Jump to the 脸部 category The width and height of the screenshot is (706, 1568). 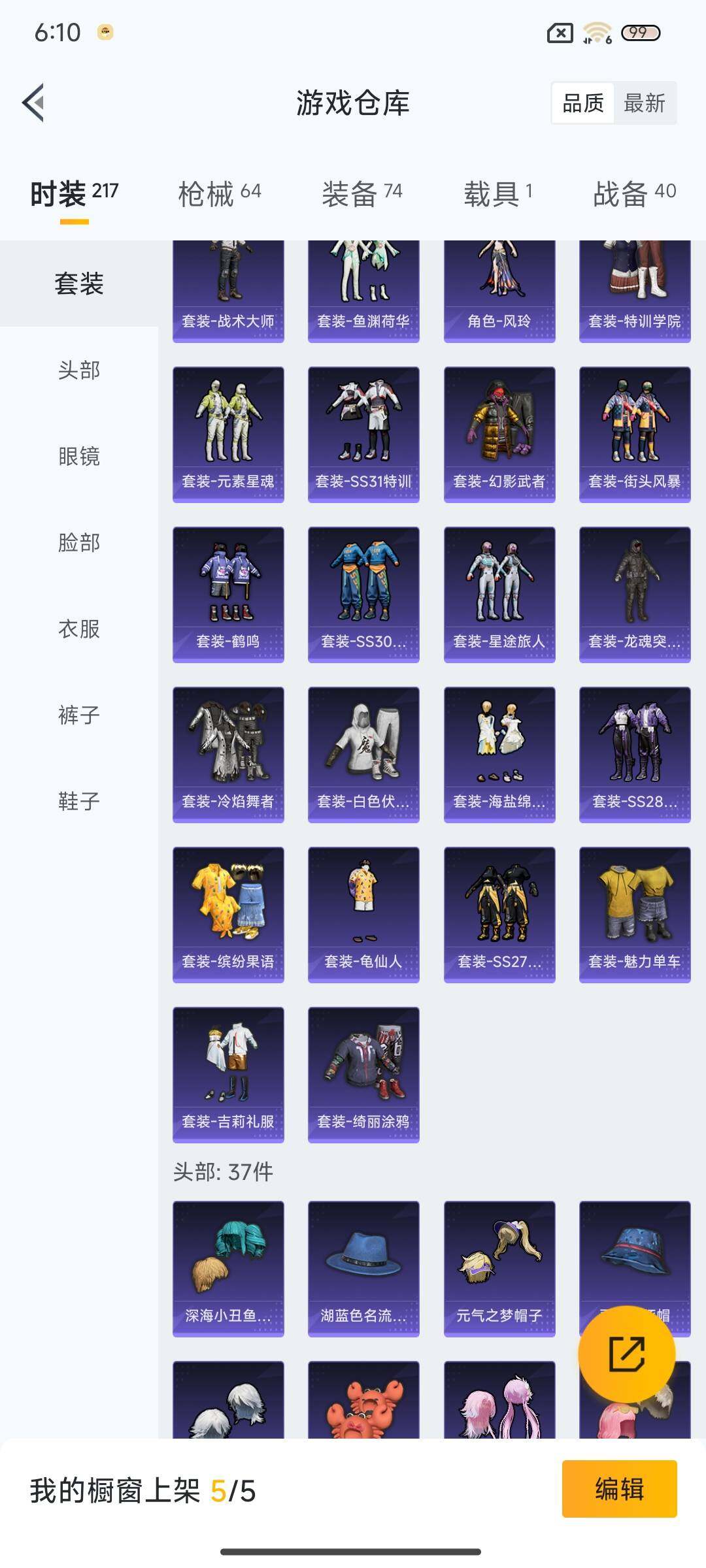(79, 542)
